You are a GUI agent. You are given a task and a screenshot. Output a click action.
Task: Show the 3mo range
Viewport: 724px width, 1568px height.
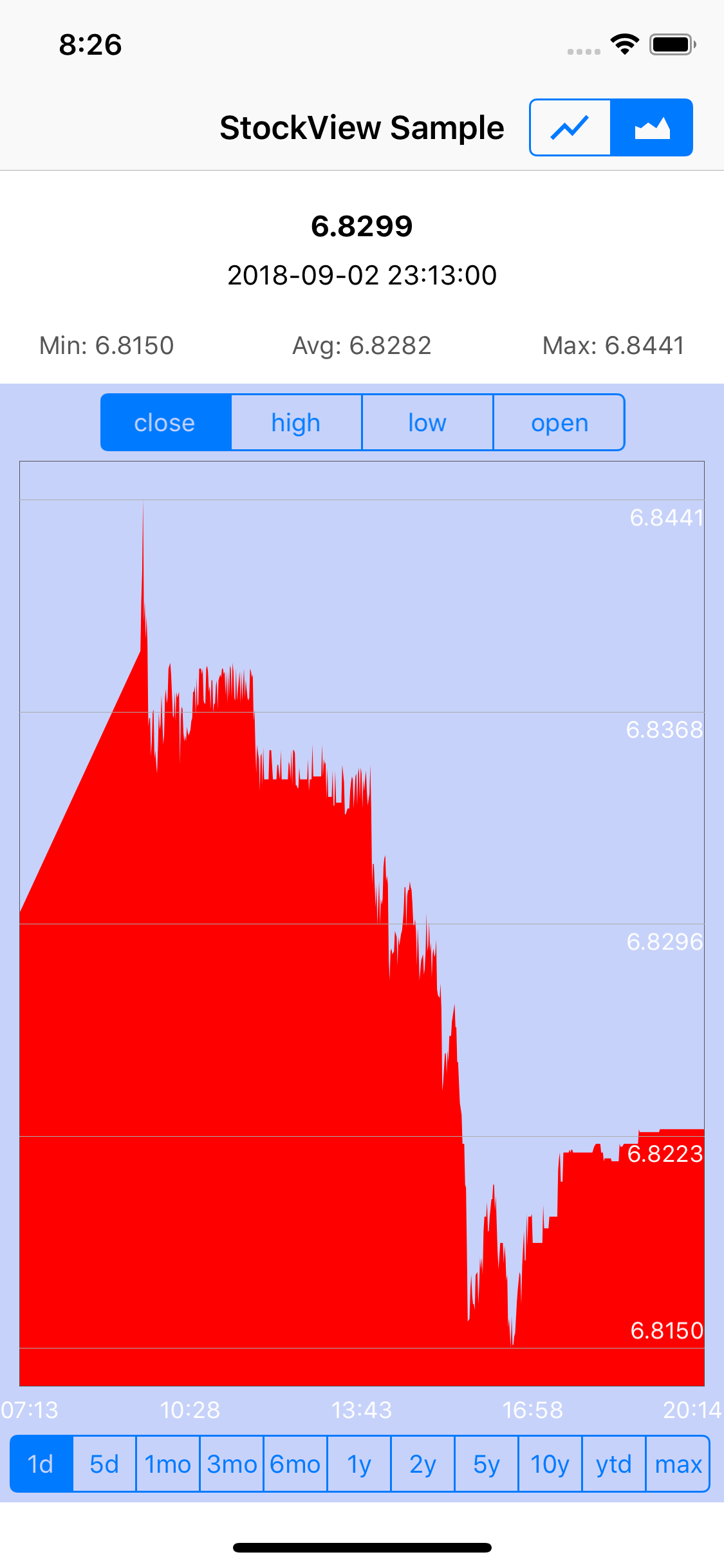(232, 1464)
